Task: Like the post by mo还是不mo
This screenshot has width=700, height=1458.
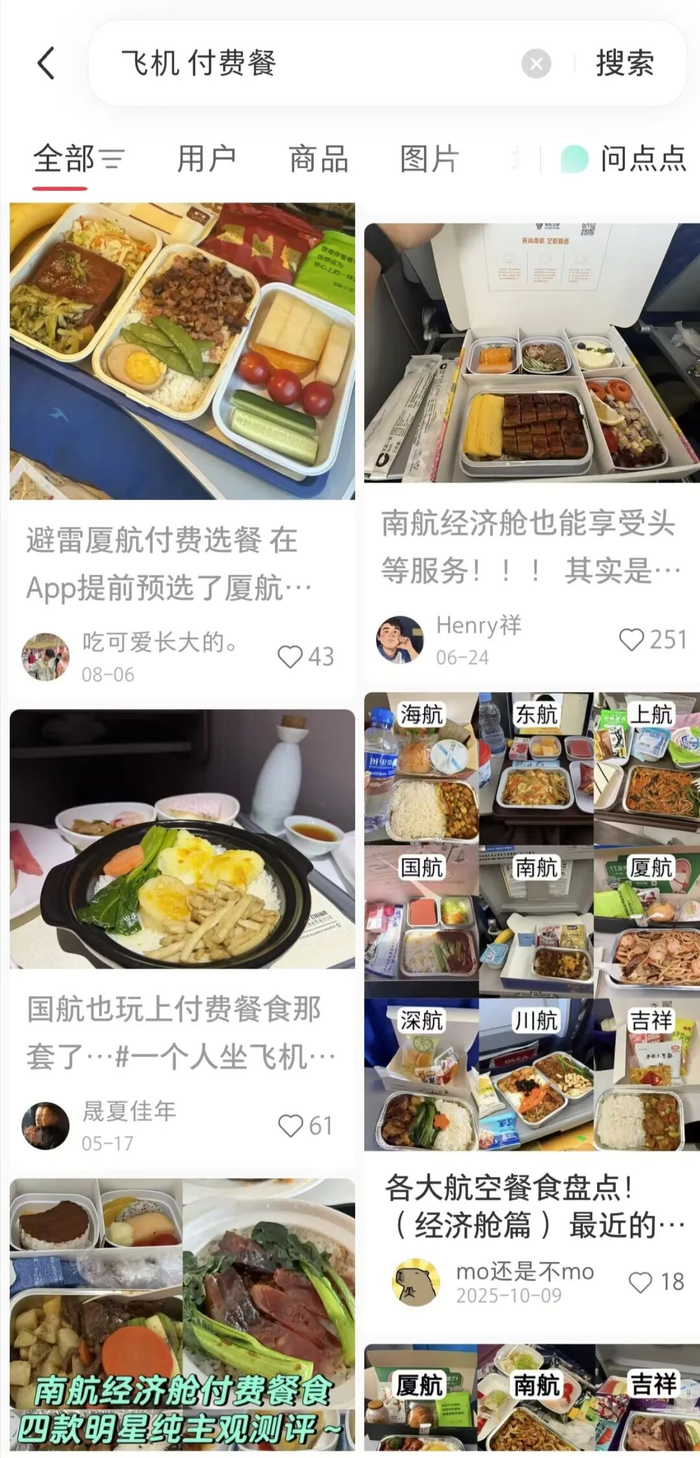Action: 656,1282
